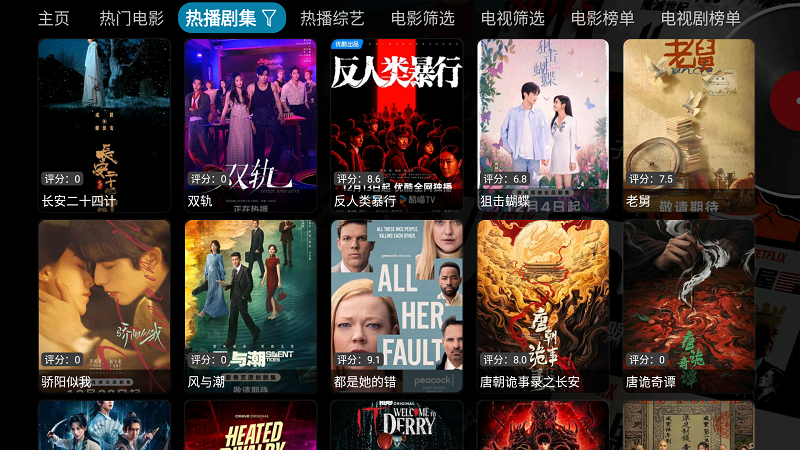Select the 电影筛选 tab
Viewport: 800px width, 450px height.
[x=422, y=18]
